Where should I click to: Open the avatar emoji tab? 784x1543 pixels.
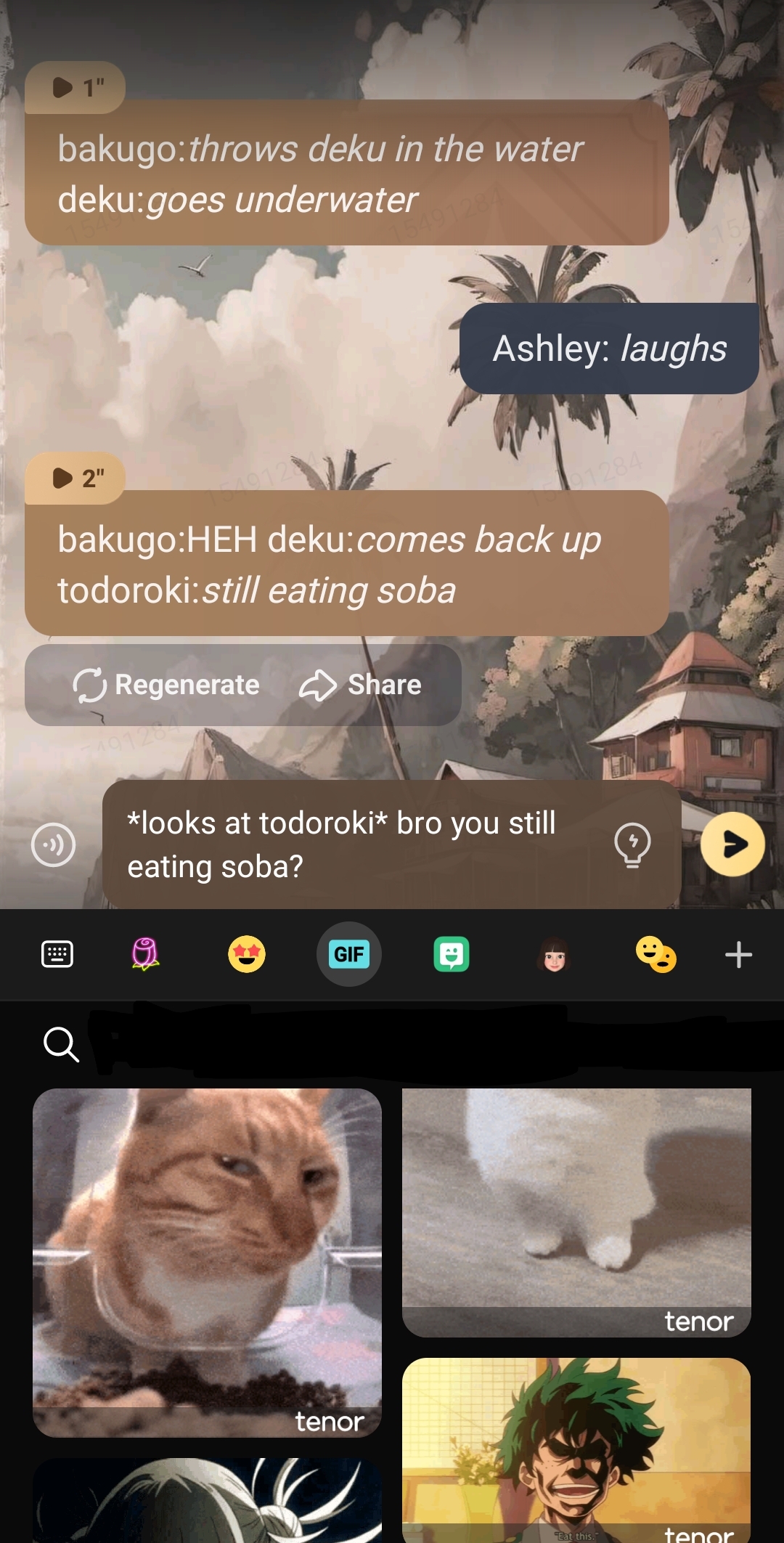click(555, 954)
